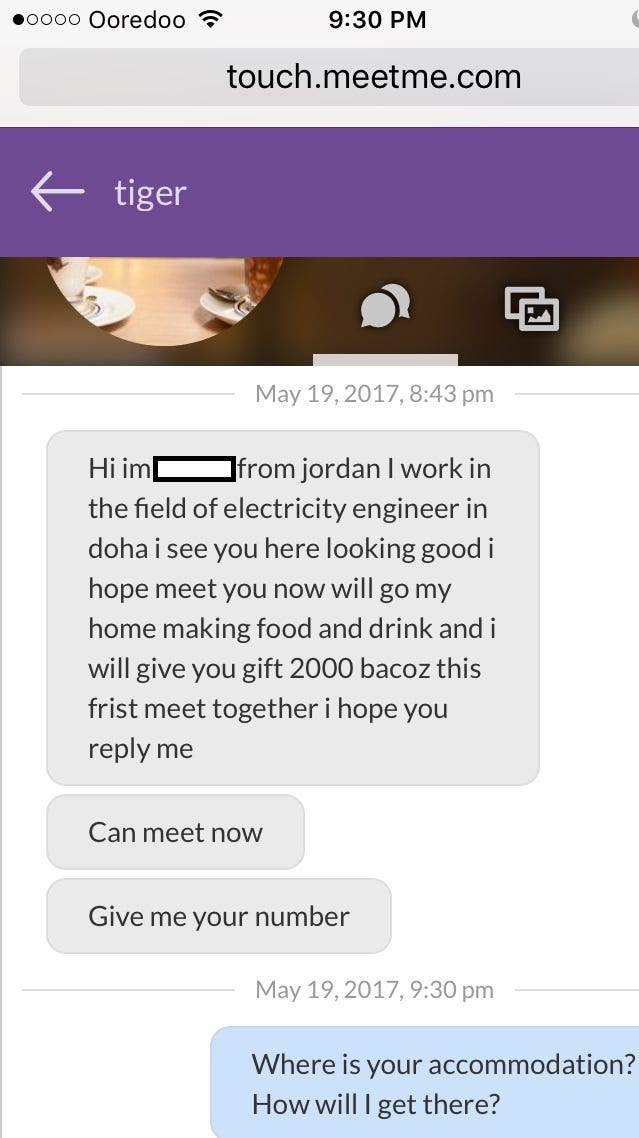Switch to the photos tab

coord(531,308)
